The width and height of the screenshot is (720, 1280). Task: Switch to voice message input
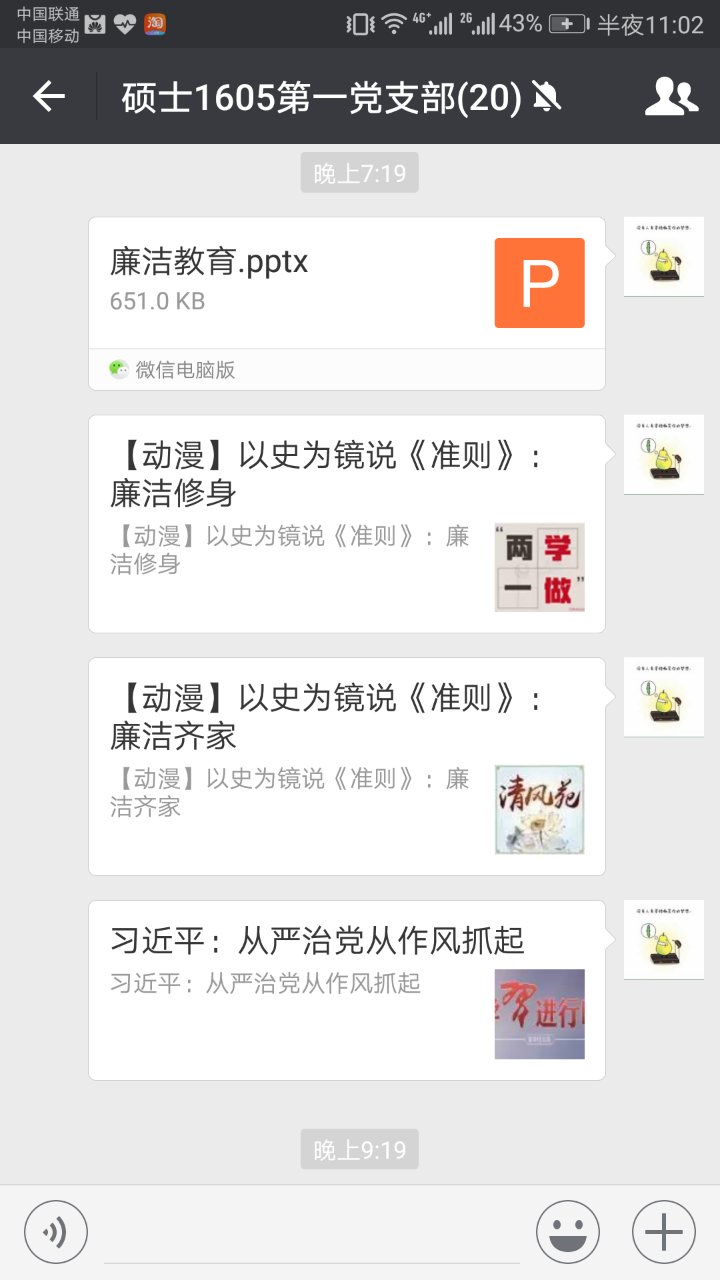[x=56, y=1232]
